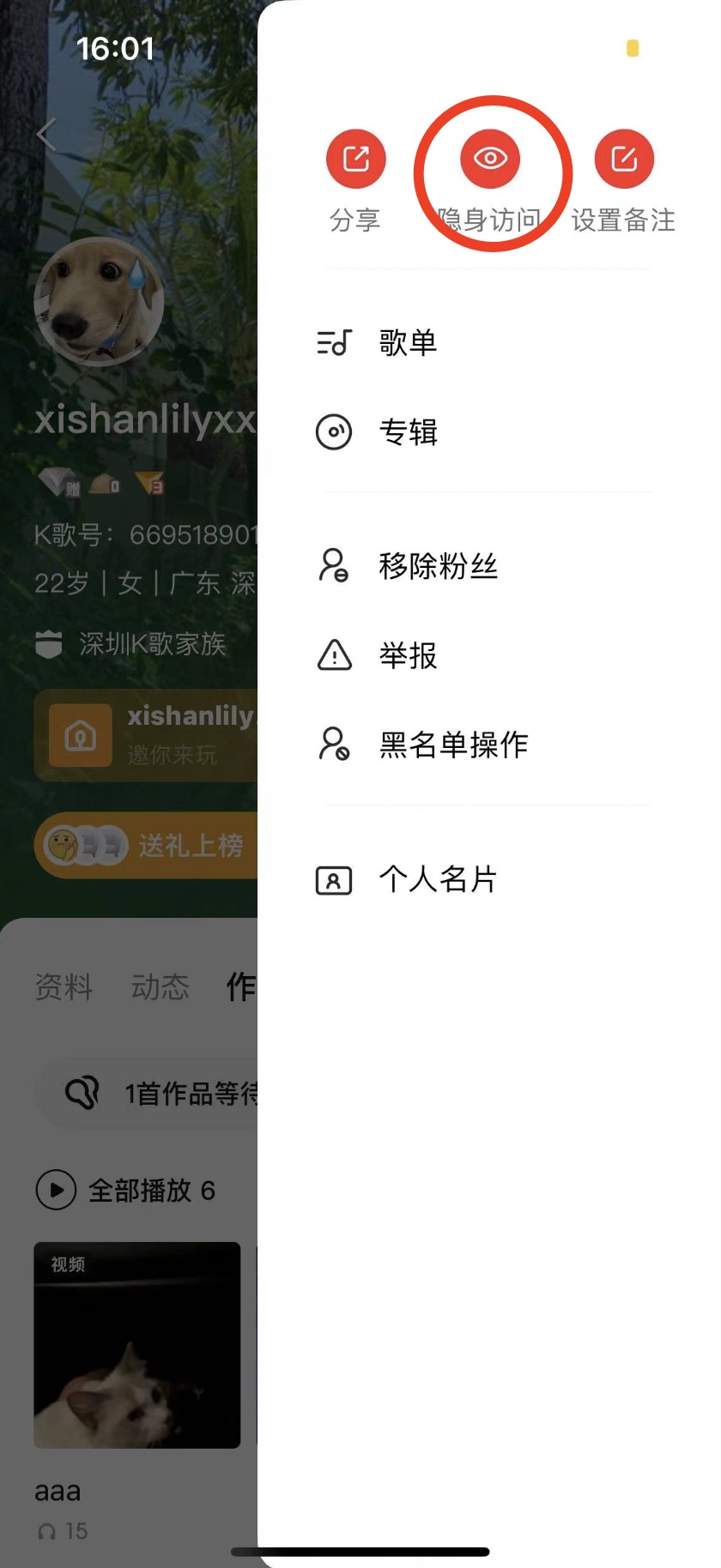Switch to the 动态 tab
This screenshot has height=1568, width=721.
coord(160,987)
